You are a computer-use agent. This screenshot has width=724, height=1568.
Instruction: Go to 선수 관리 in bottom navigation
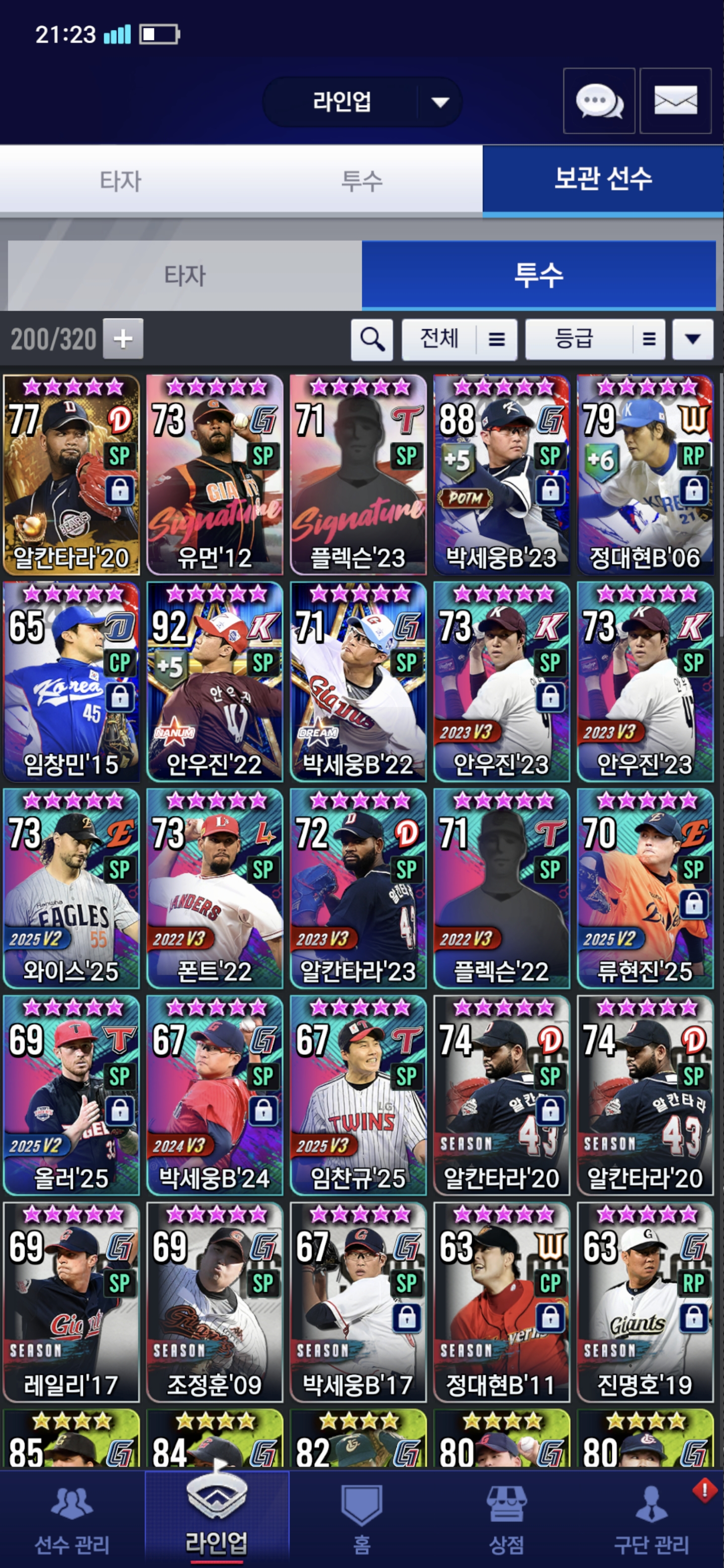pos(72,1520)
